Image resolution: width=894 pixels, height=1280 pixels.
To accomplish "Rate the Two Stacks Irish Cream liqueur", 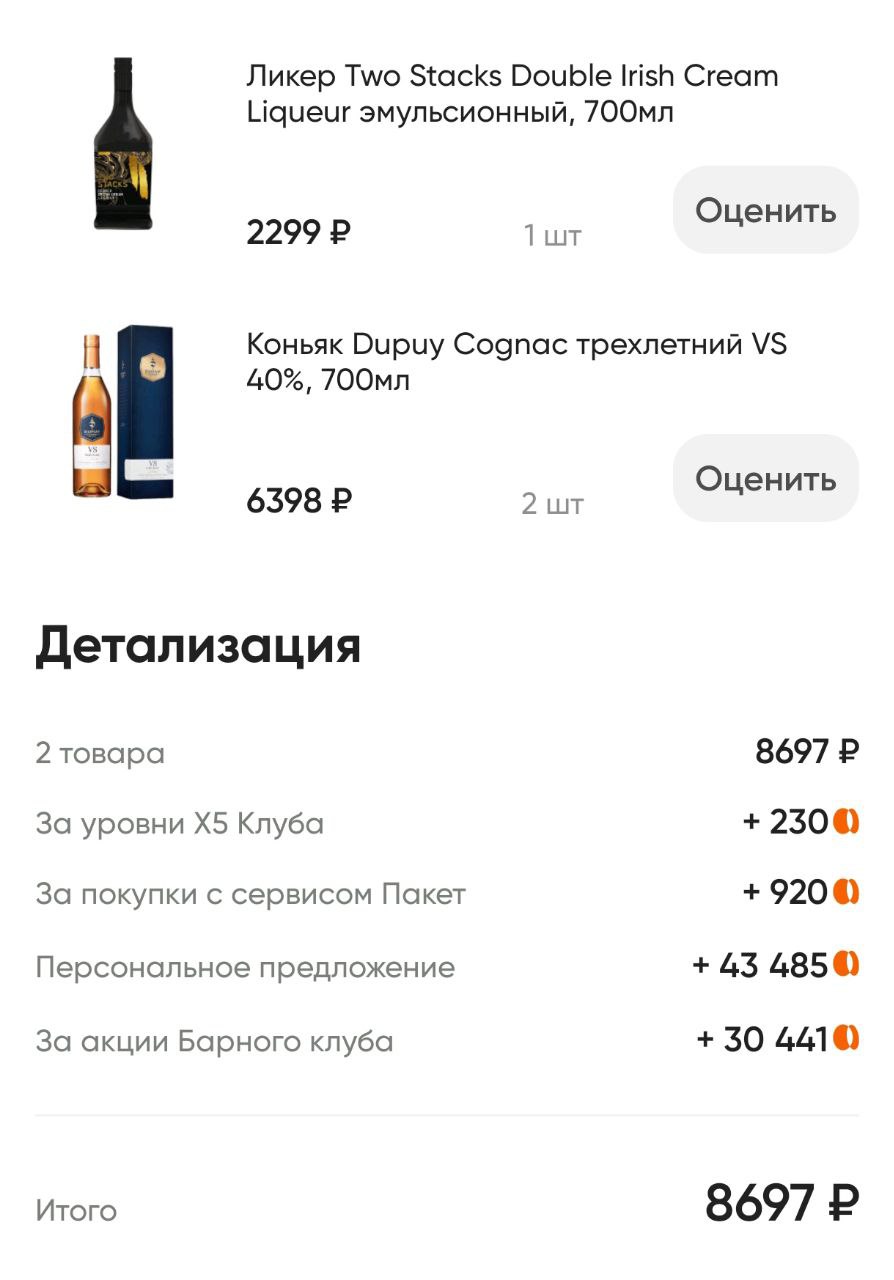I will (765, 210).
